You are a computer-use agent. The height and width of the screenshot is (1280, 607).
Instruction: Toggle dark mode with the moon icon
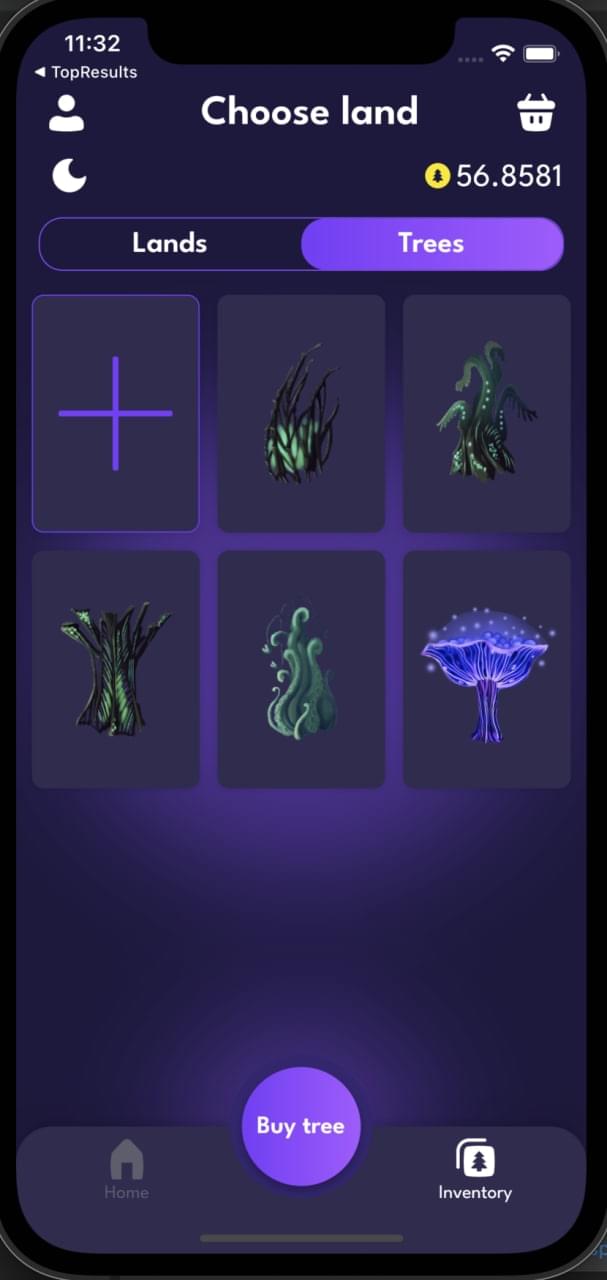point(69,176)
